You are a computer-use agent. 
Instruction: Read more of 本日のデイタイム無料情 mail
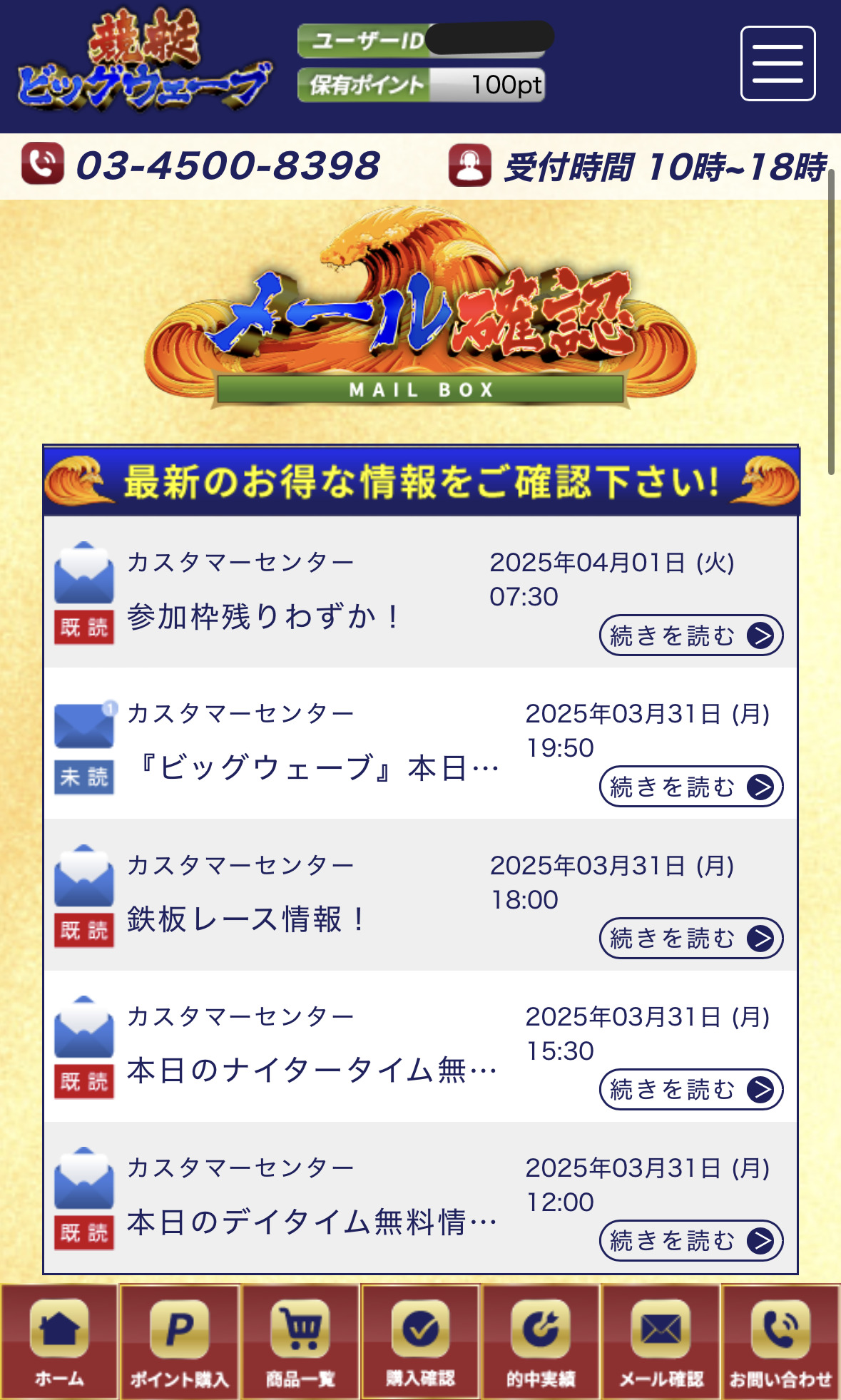690,1240
